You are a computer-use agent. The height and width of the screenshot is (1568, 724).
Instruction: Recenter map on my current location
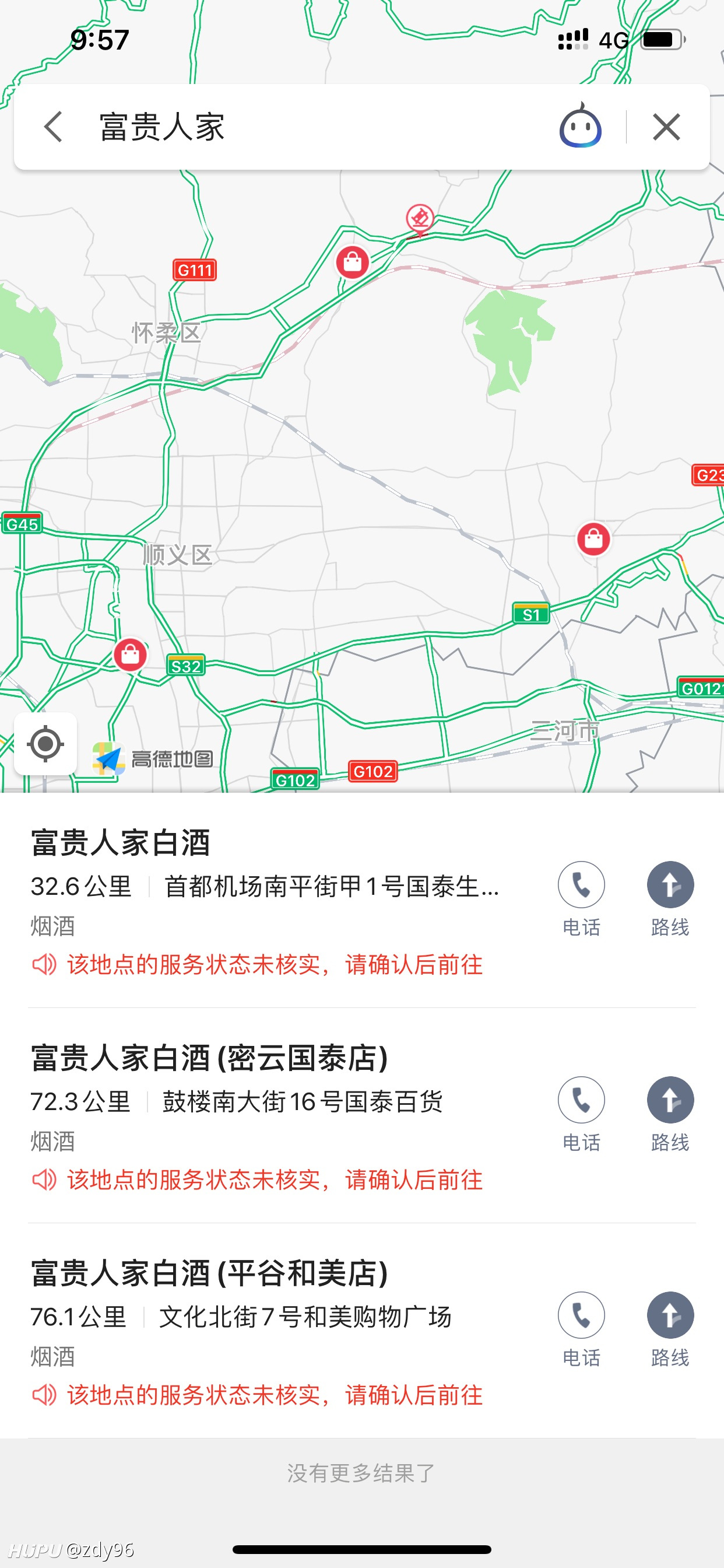45,743
